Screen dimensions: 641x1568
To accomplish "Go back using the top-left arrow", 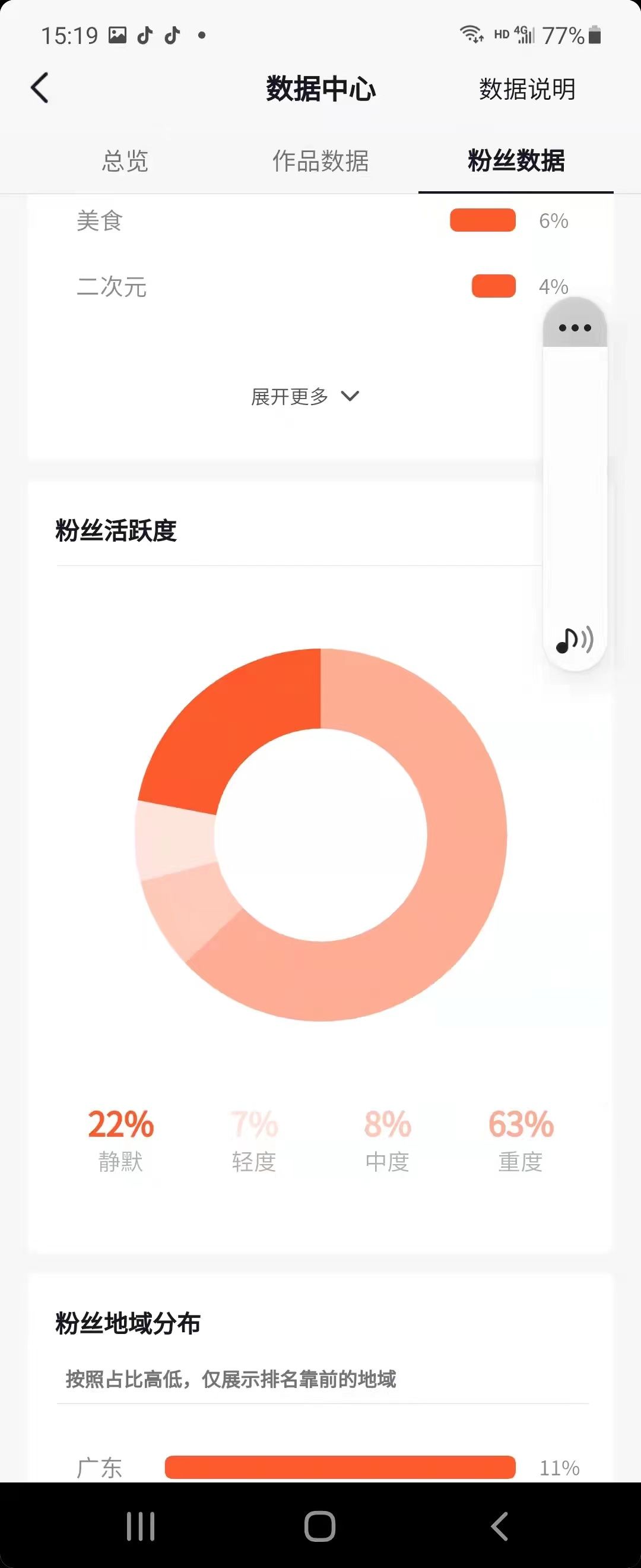I will (x=40, y=88).
